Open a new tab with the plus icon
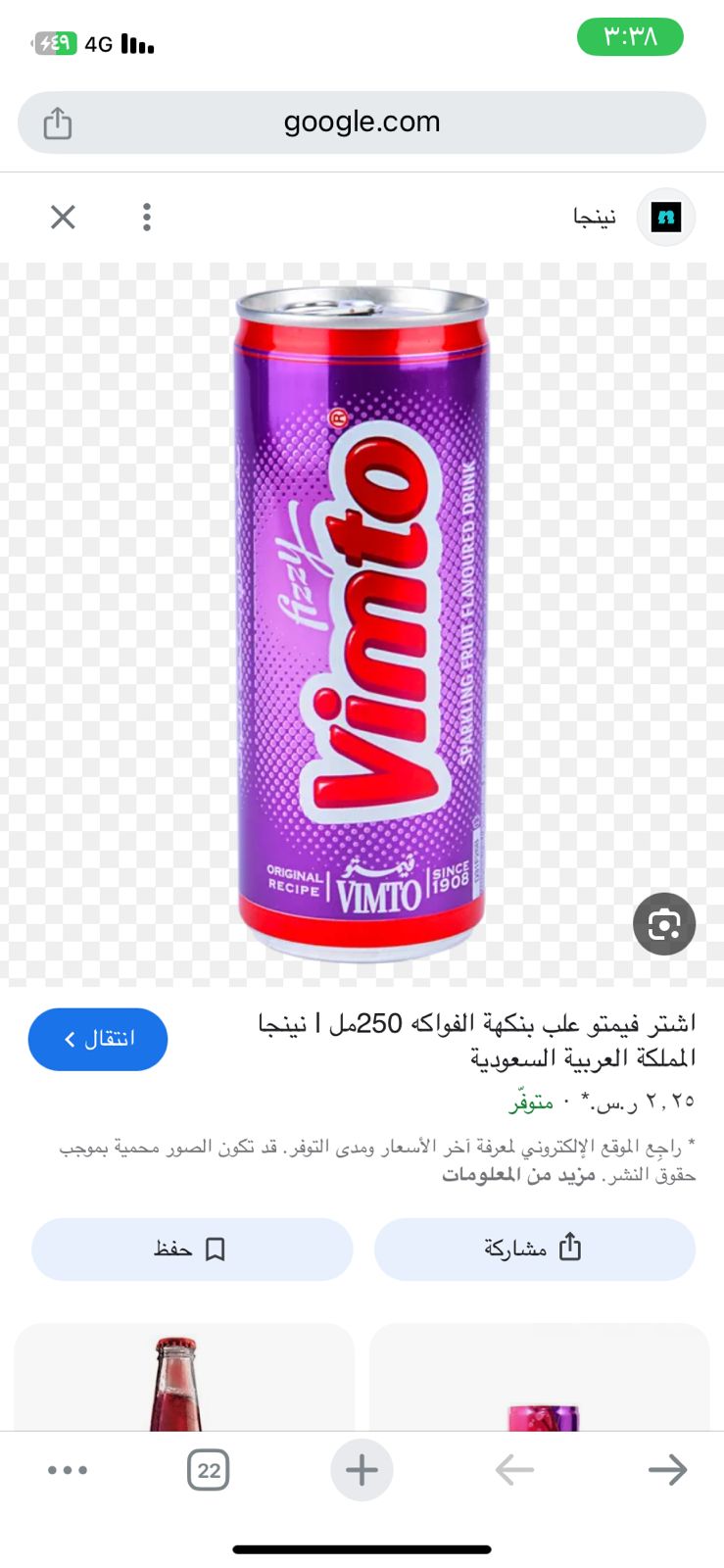 point(362,1469)
